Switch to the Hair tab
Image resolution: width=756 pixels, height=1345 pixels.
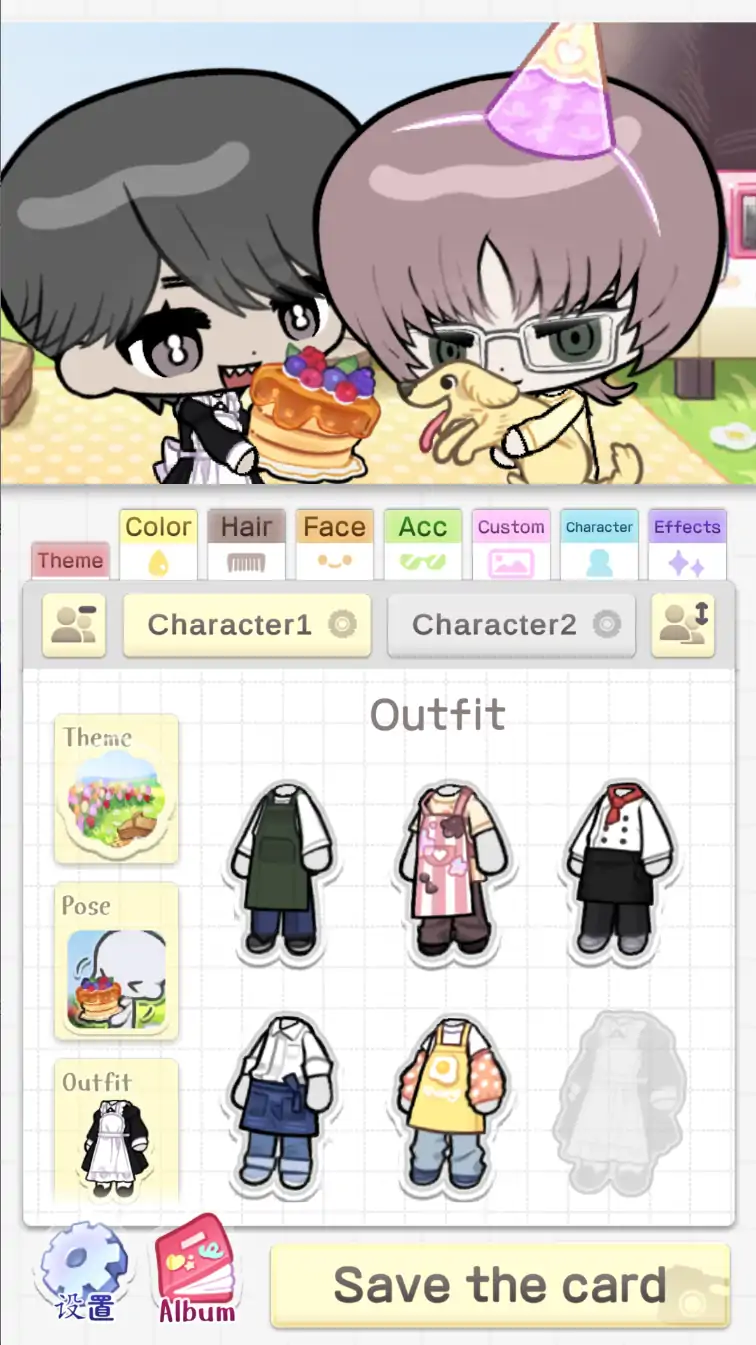tap(246, 543)
